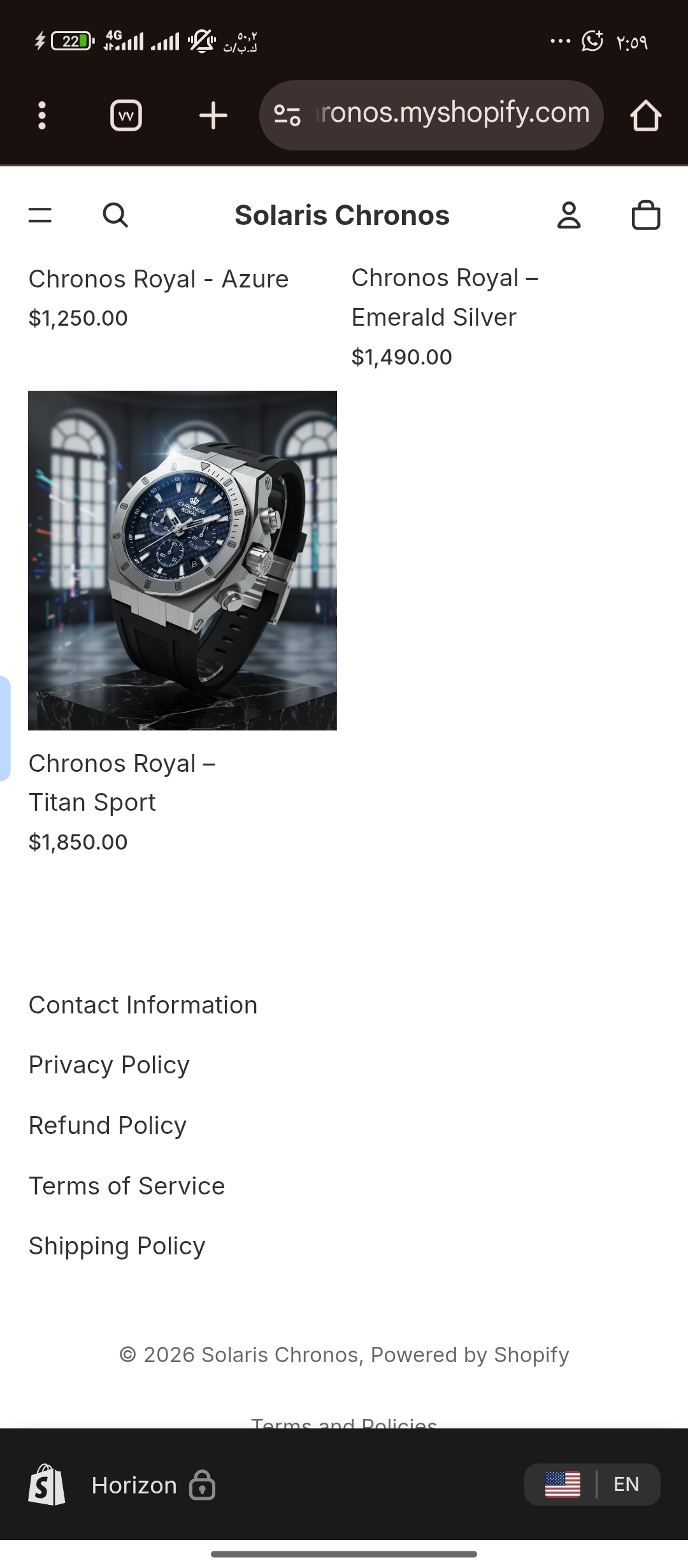Screen dimensions: 688x1568
Task: View the Terms of Service
Action: tap(127, 1186)
